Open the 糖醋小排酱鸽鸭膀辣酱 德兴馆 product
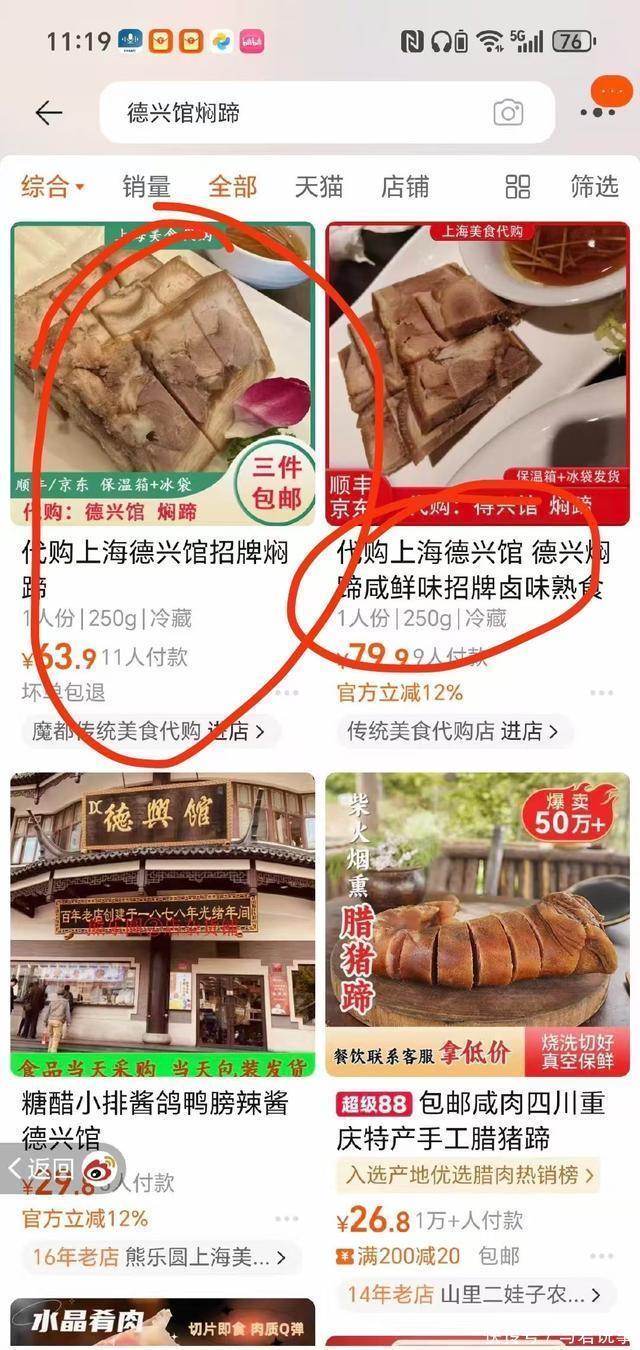This screenshot has height=1350, width=640. [x=156, y=1119]
